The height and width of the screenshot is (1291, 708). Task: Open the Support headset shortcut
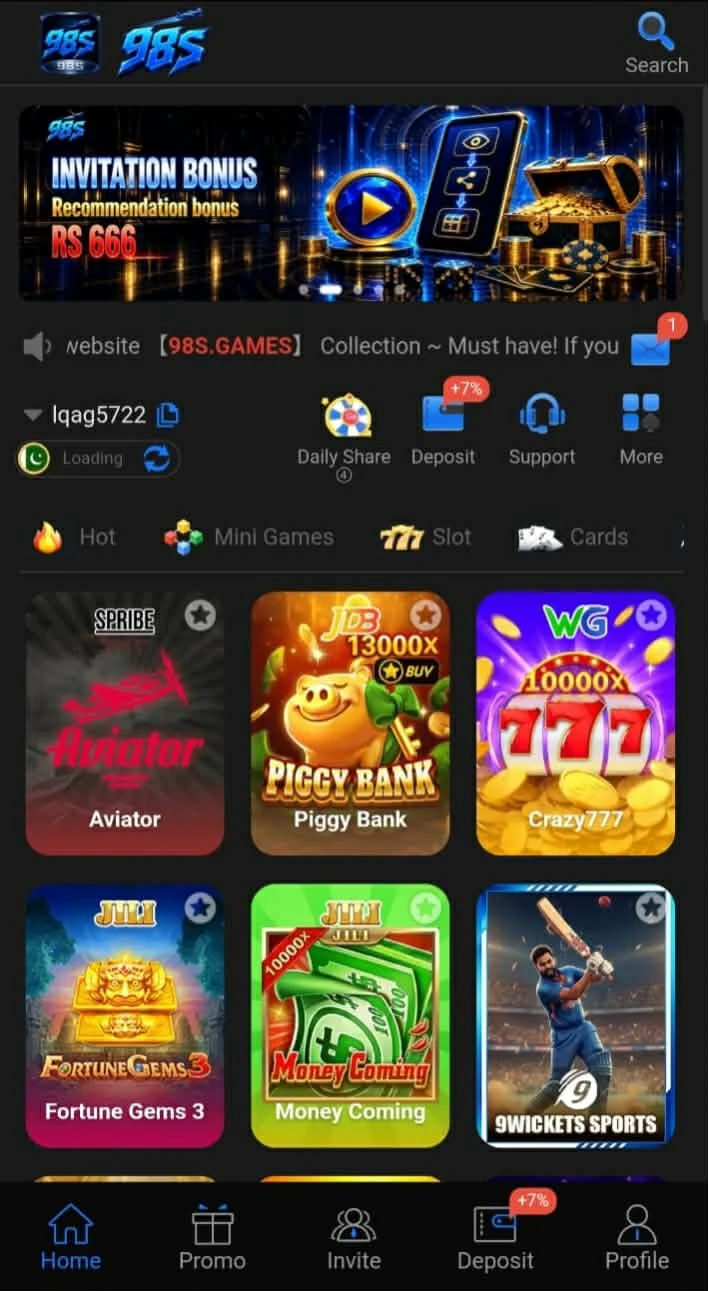(542, 430)
